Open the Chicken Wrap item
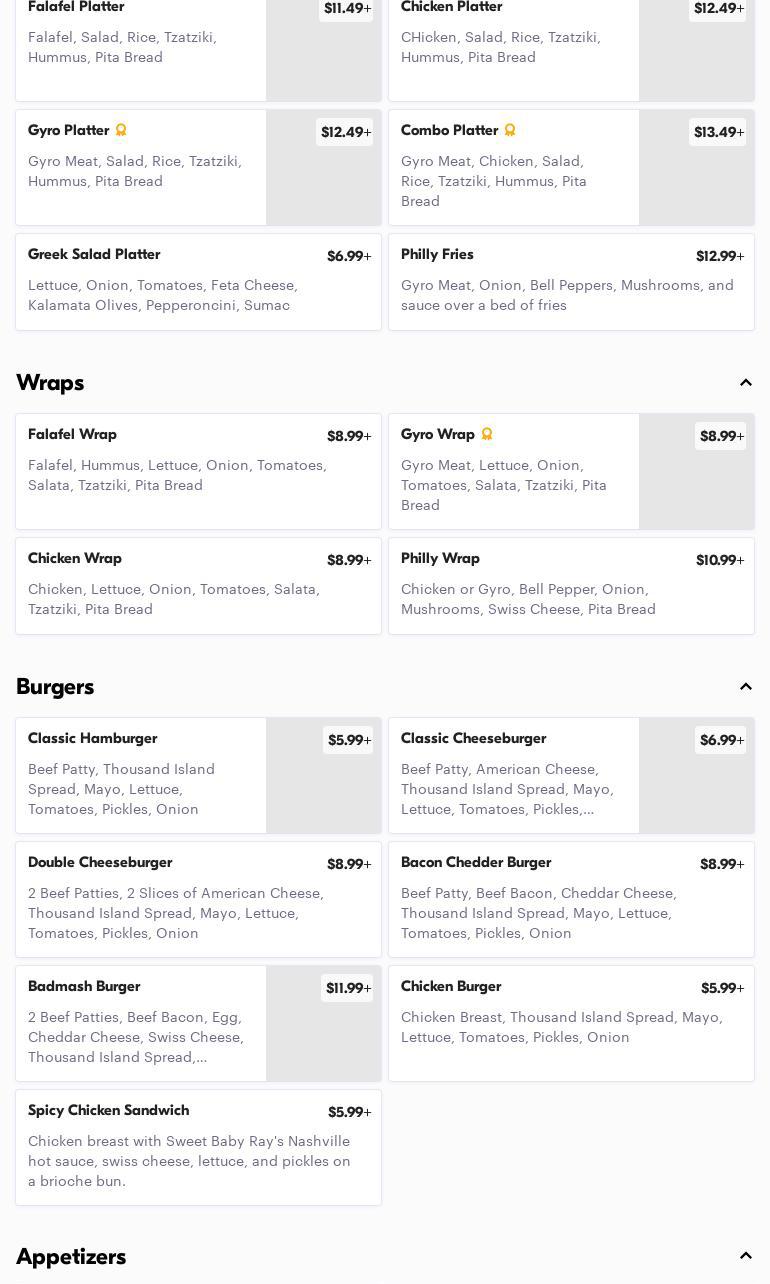The width and height of the screenshot is (770, 1284). click(x=198, y=586)
